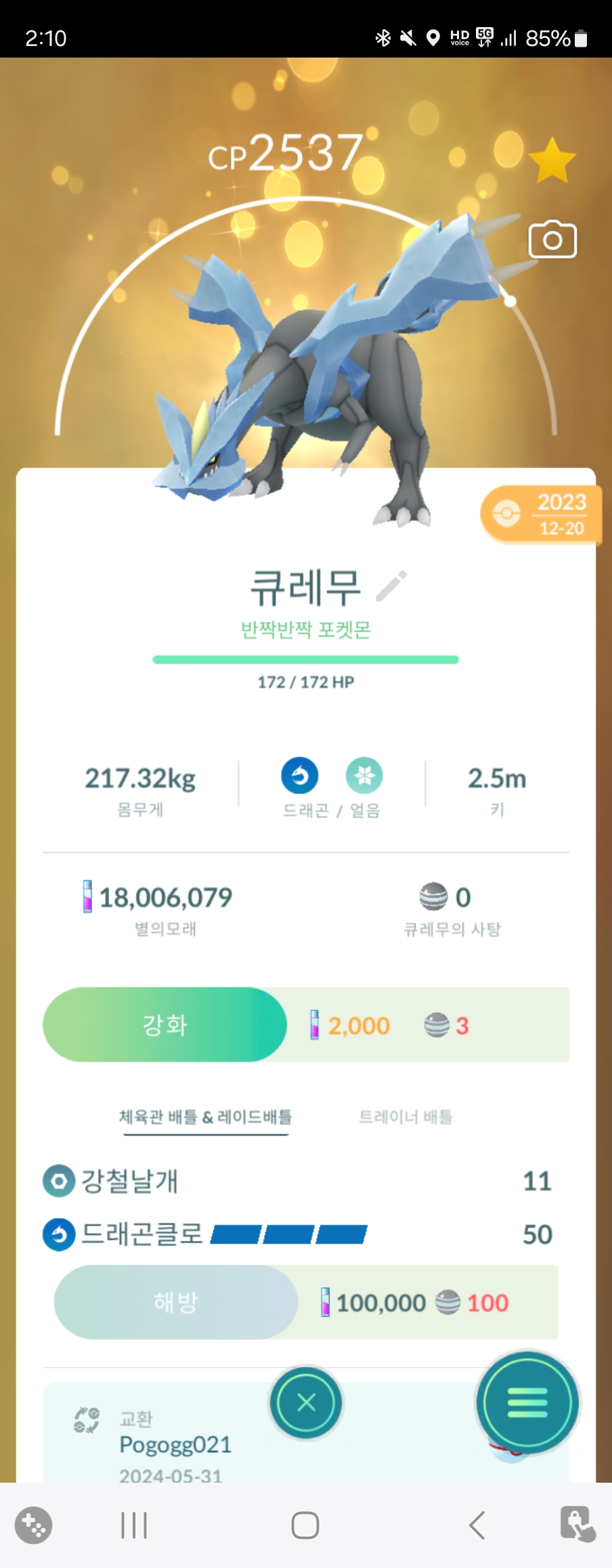Close the Pokémon detail screen

[306, 1402]
